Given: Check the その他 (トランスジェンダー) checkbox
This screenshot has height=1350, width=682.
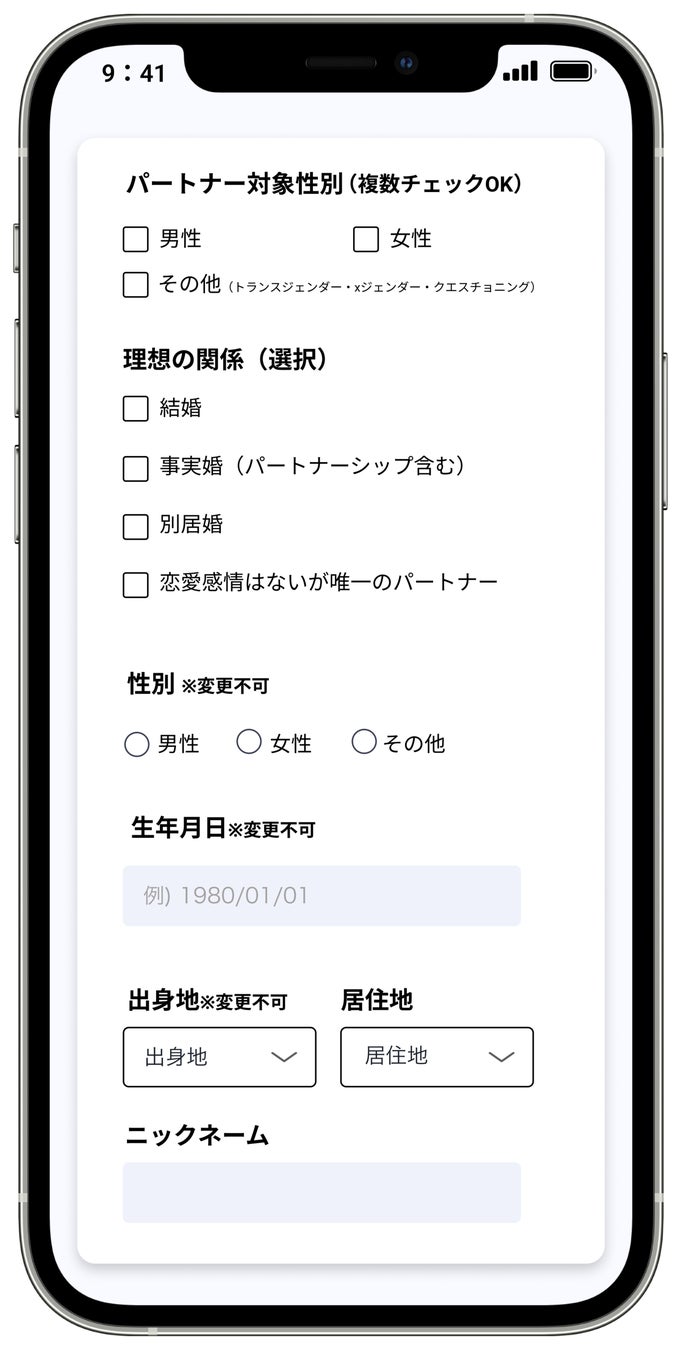Looking at the screenshot, I should point(136,285).
